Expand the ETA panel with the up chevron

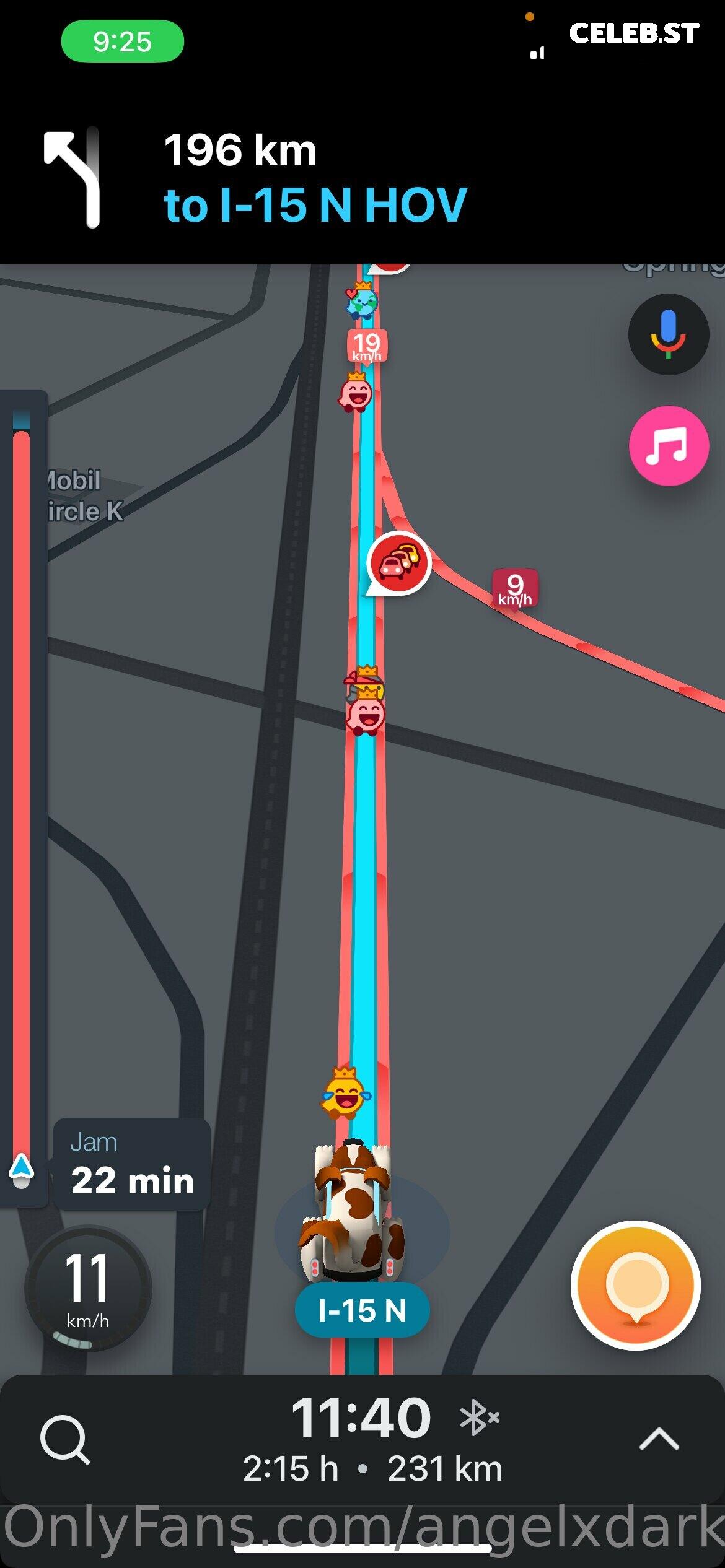[659, 1440]
